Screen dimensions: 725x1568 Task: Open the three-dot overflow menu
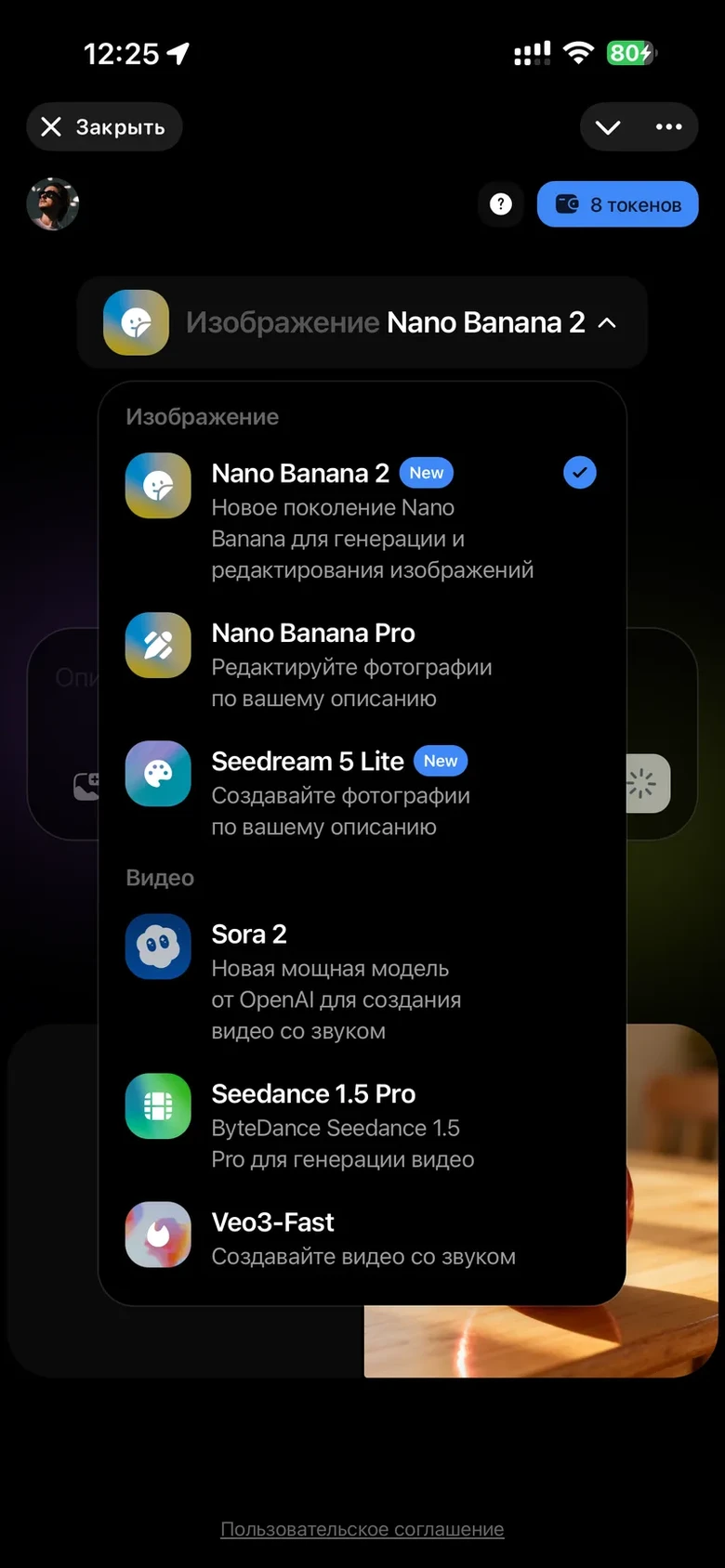[668, 127]
